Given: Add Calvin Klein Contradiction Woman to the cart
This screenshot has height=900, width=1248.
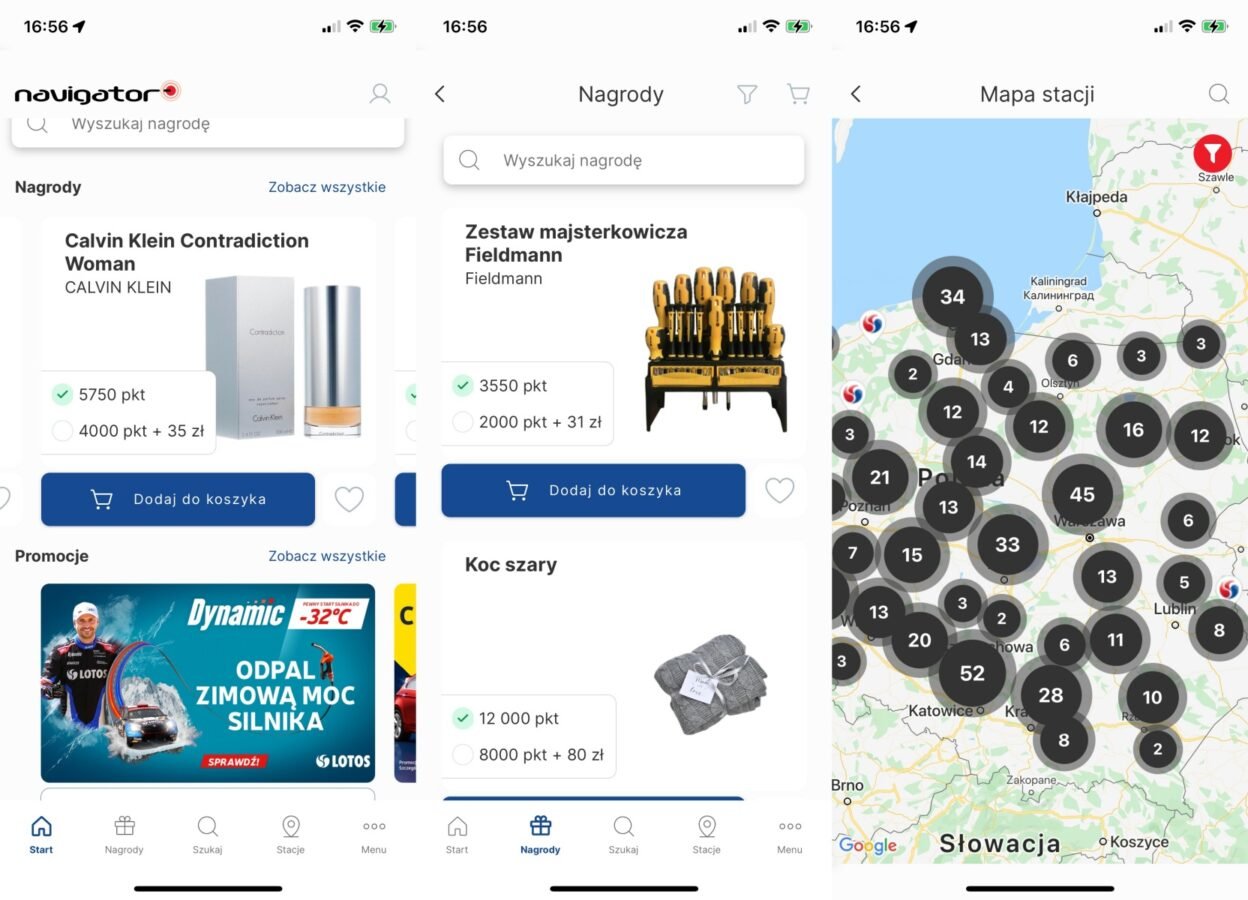Looking at the screenshot, I should point(178,499).
